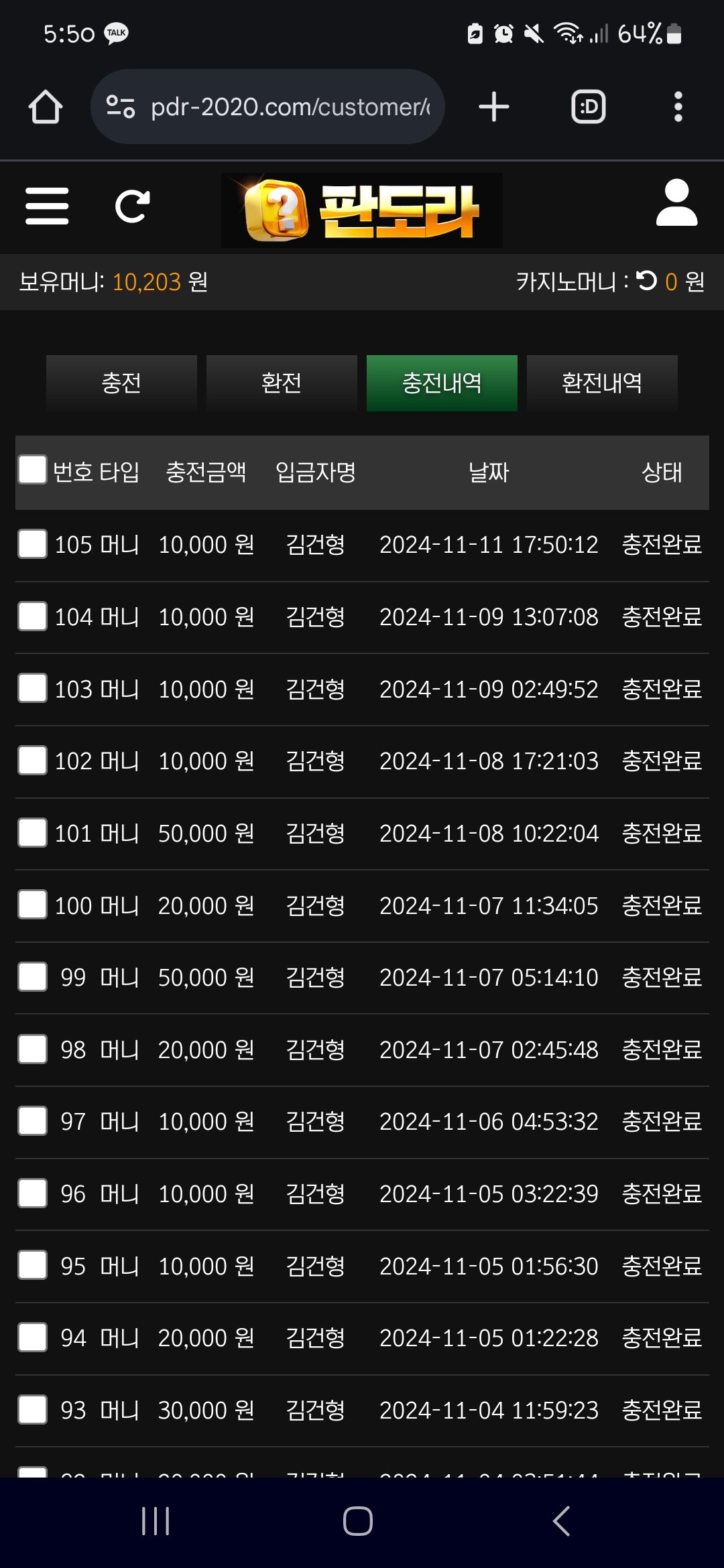
Task: Switch to the 충전 tab
Action: coord(121,383)
